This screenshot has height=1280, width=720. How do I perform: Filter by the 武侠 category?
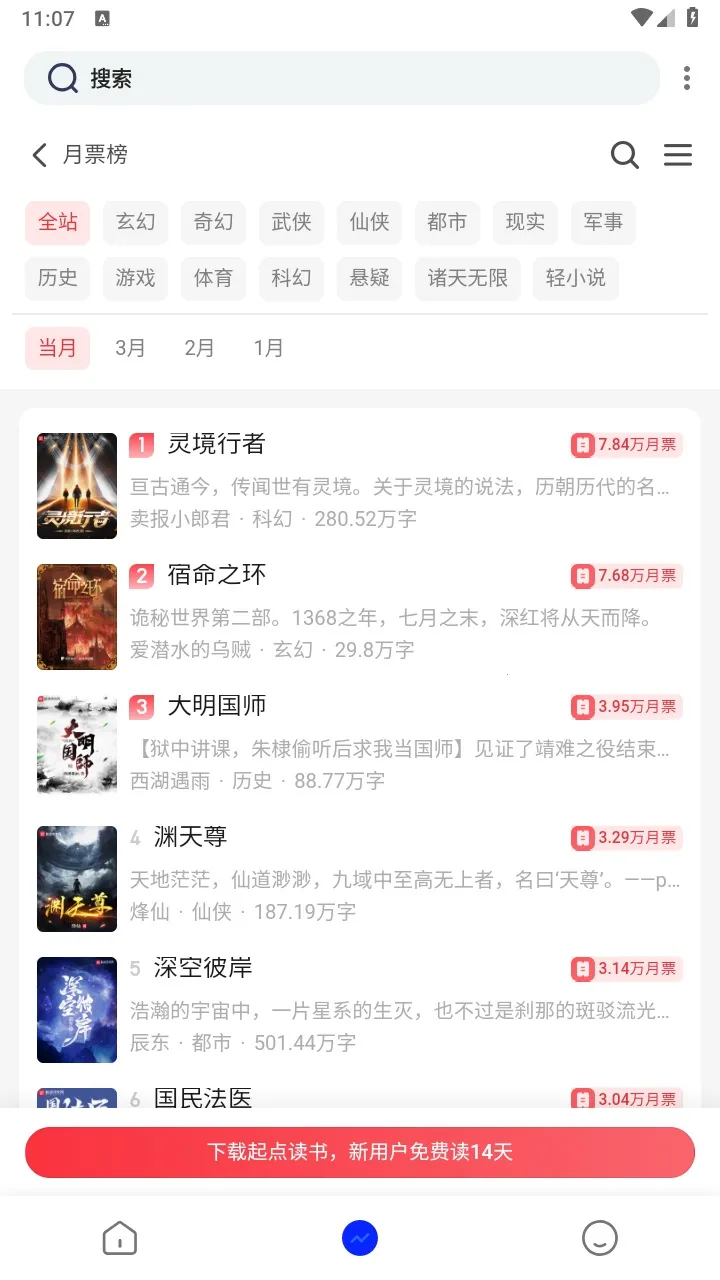tap(292, 222)
